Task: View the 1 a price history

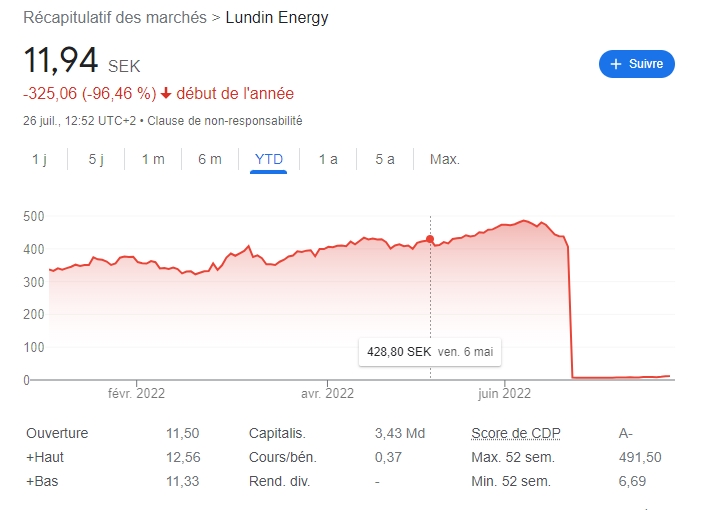Action: [328, 159]
